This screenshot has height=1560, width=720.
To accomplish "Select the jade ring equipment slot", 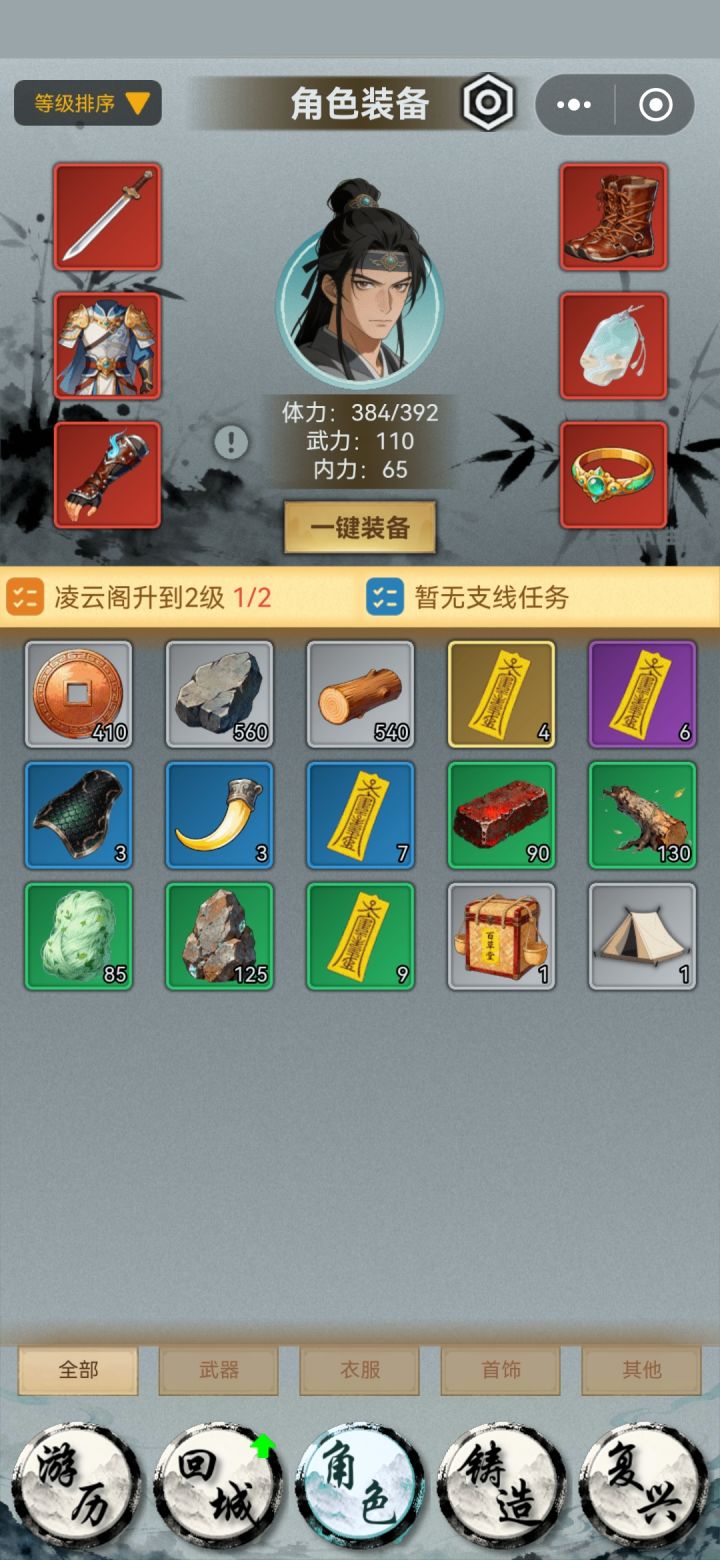I will [613, 474].
